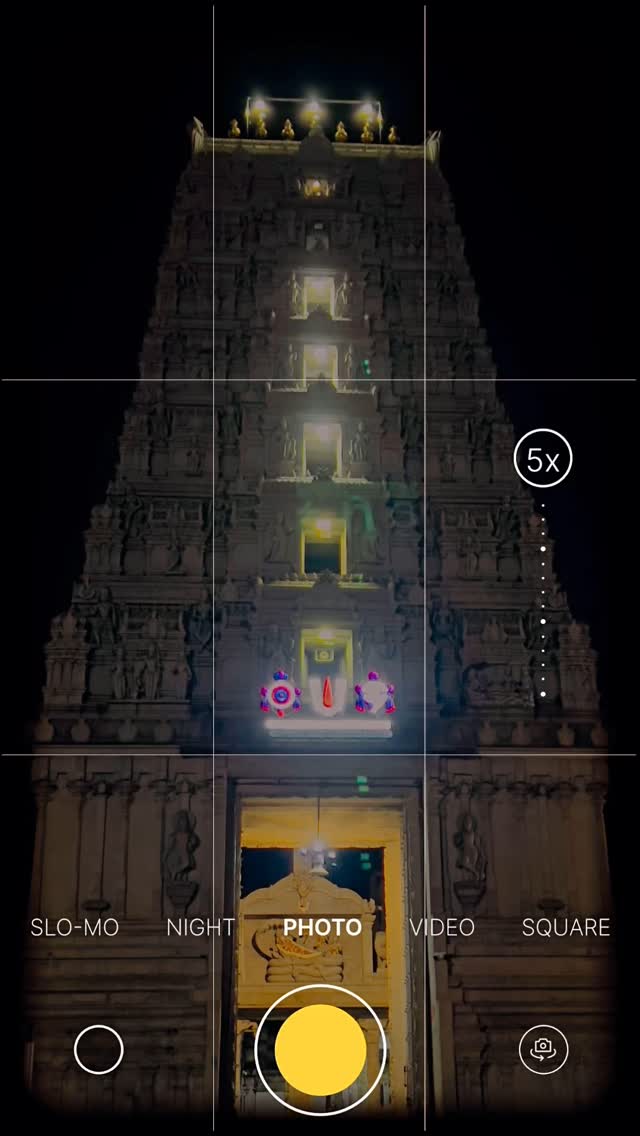Flip to the front camera

pos(543,1049)
